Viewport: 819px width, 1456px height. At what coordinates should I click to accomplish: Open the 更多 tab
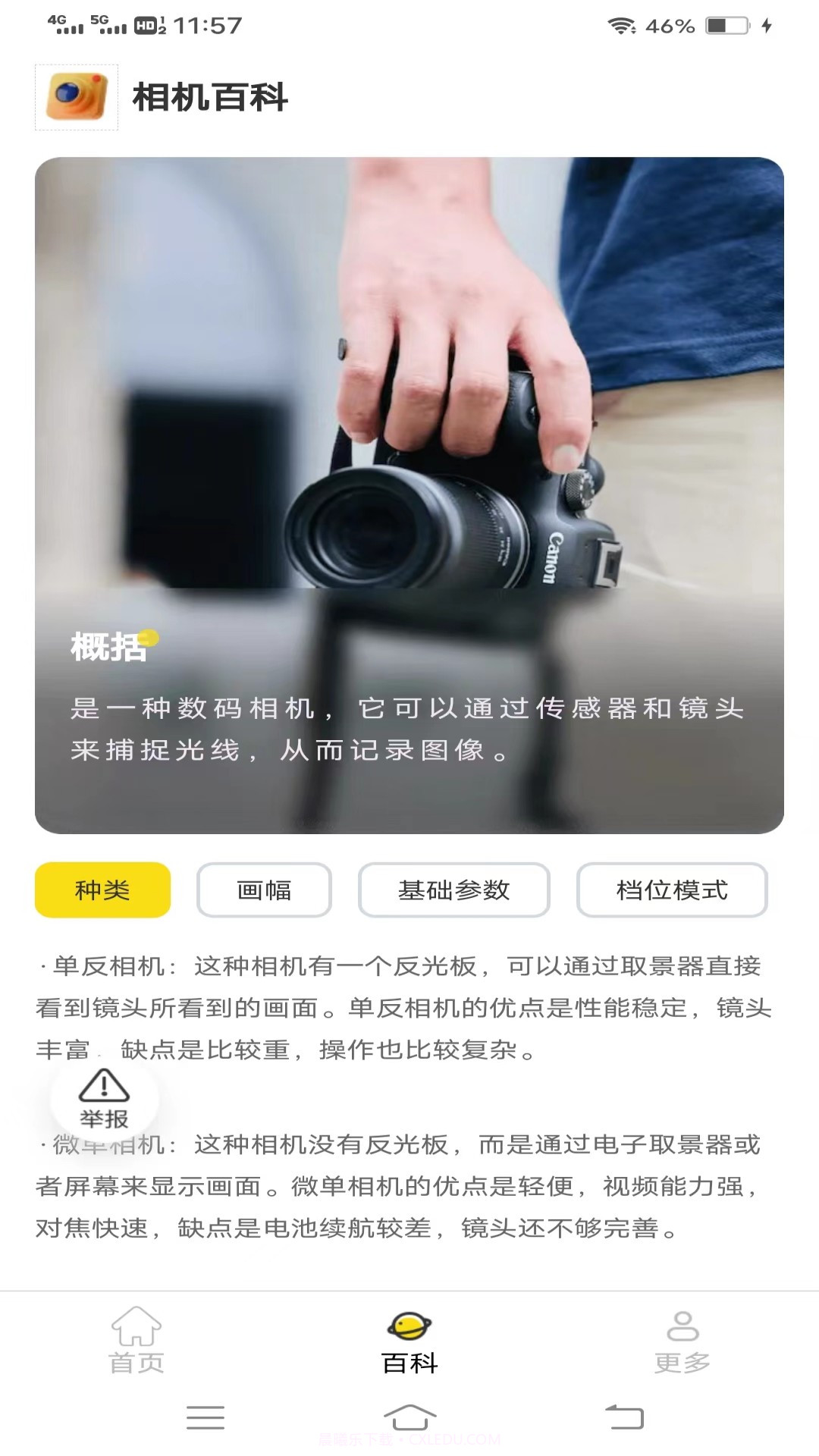click(682, 1340)
